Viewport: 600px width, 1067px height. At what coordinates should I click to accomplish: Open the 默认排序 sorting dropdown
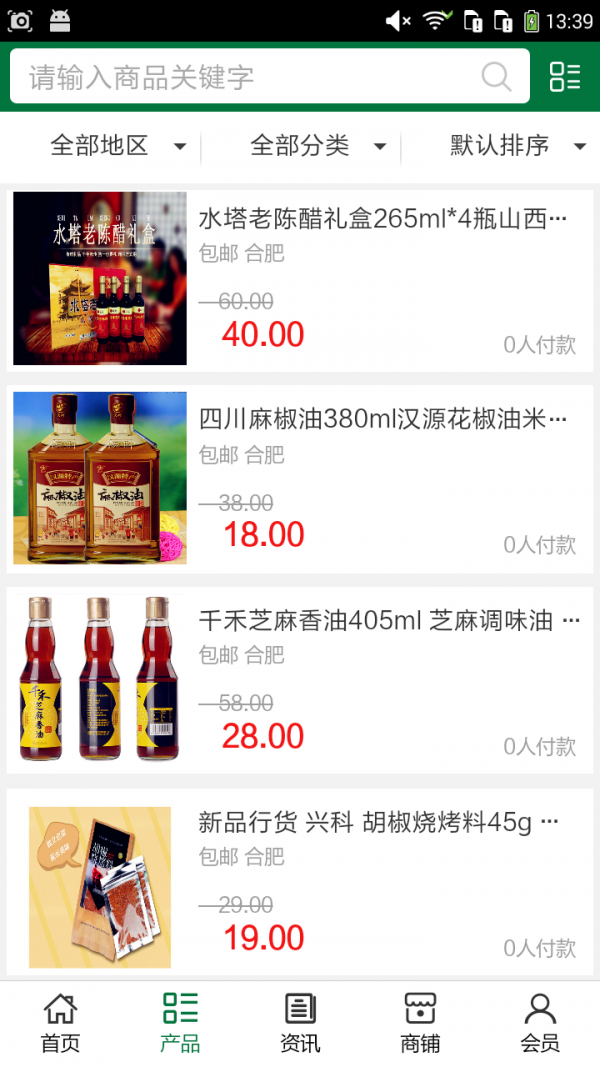(517, 146)
